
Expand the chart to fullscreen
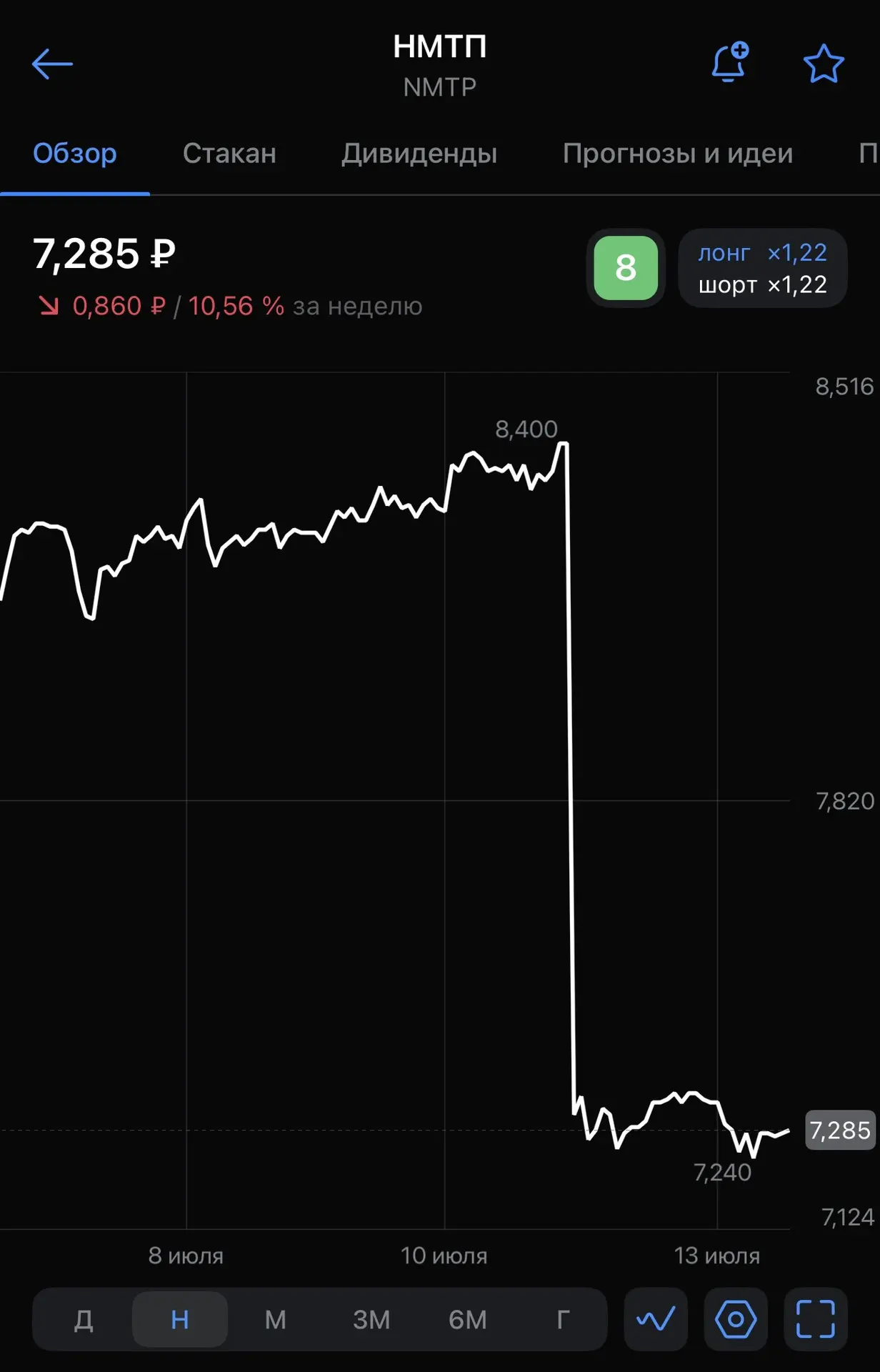pos(816,1319)
